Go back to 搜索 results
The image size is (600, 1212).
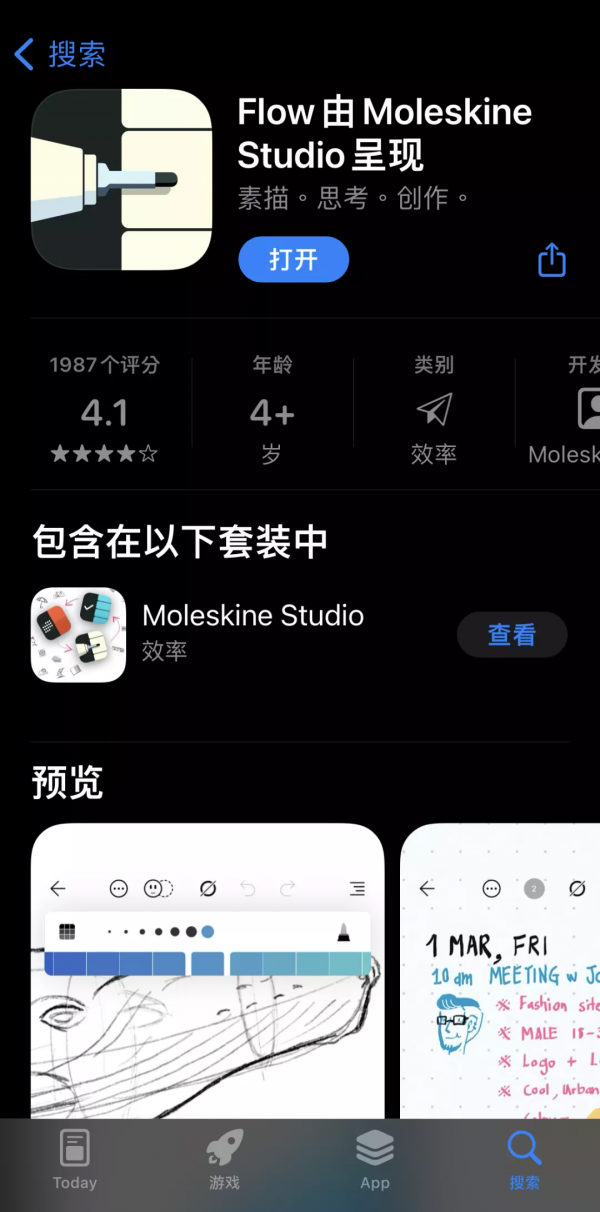pos(60,54)
